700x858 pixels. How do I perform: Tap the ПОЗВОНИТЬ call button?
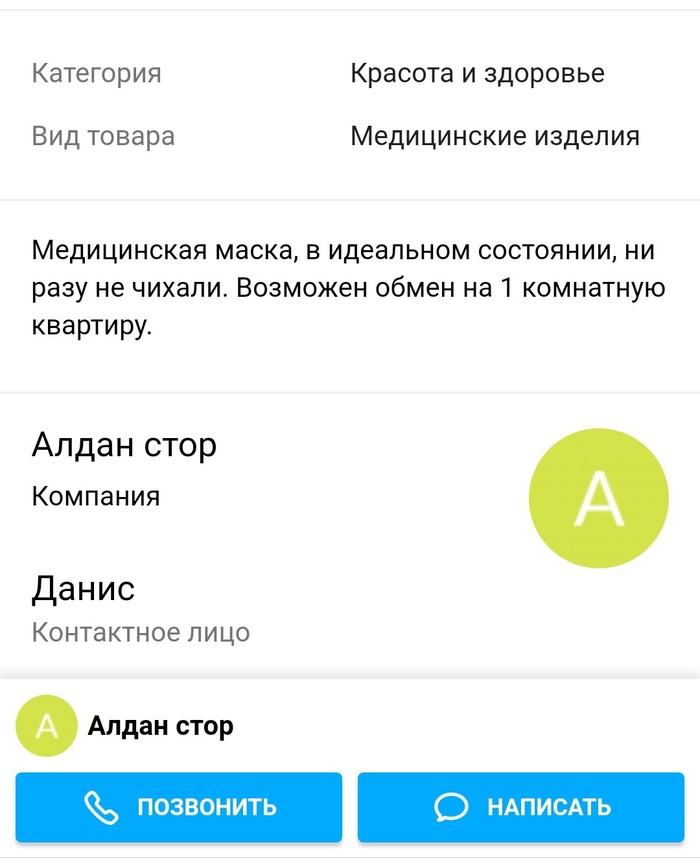[x=179, y=806]
